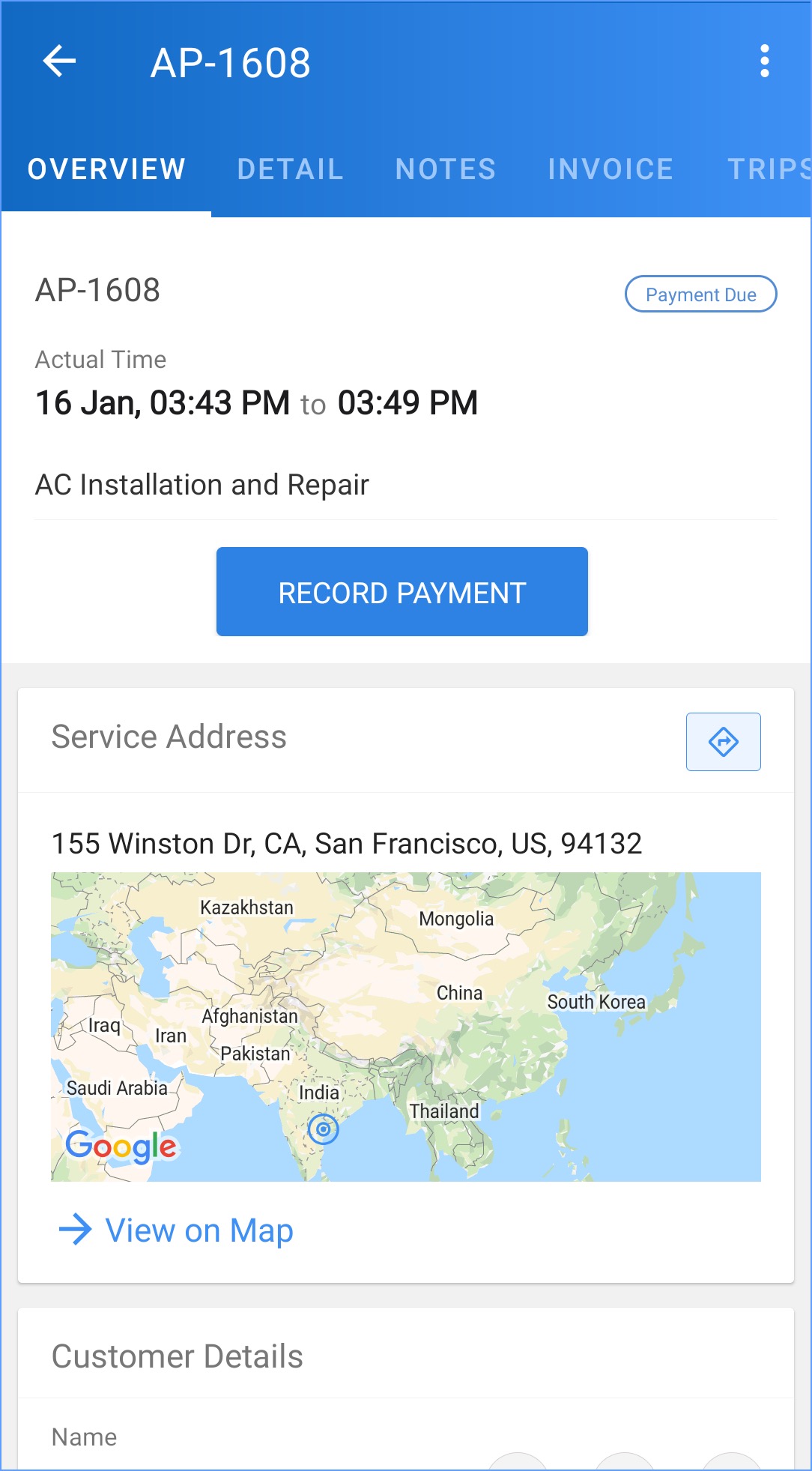The height and width of the screenshot is (1471, 812).
Task: Get directions to the service address
Action: [723, 742]
